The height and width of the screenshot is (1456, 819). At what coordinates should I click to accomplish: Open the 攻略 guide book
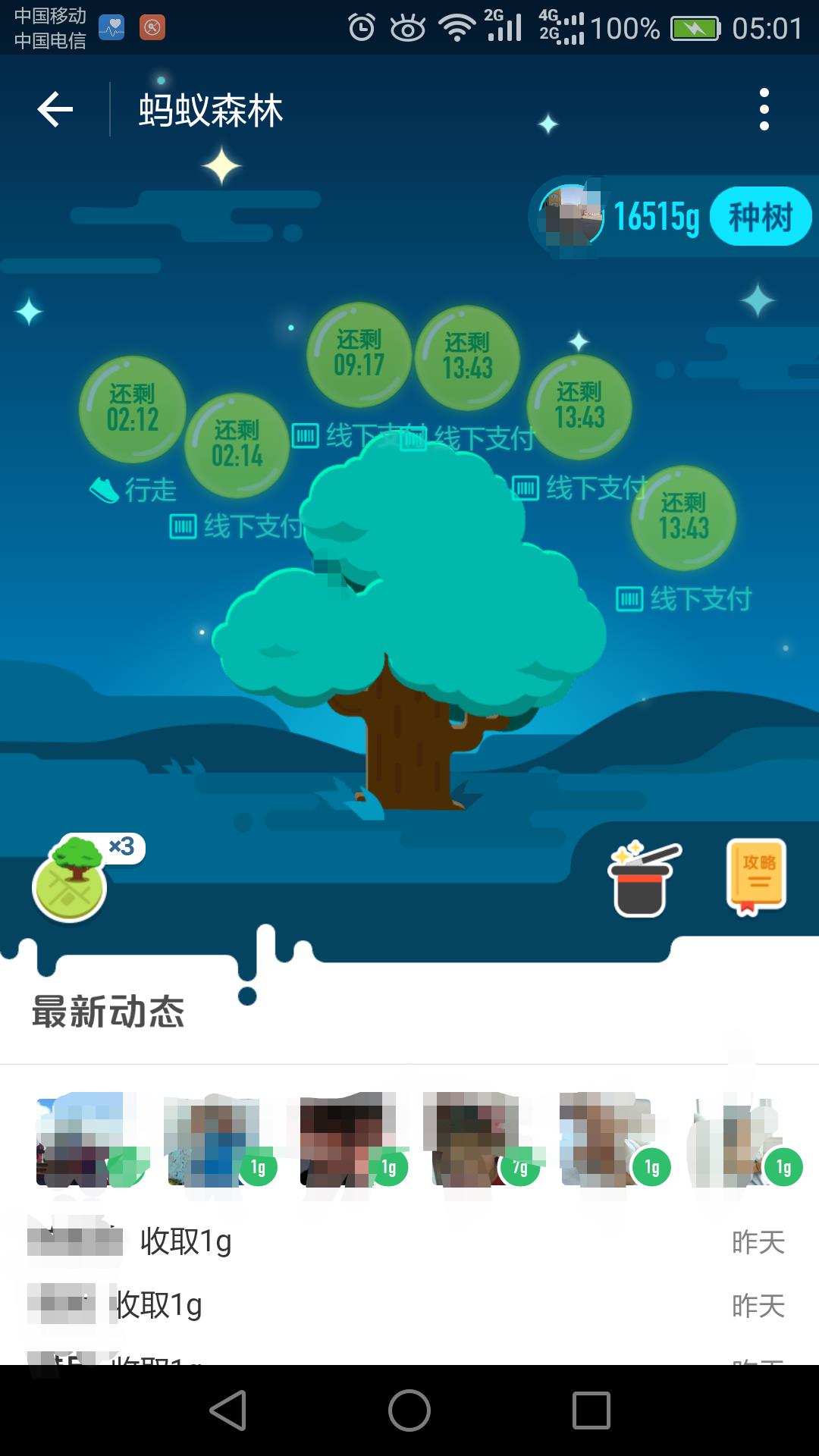(756, 876)
